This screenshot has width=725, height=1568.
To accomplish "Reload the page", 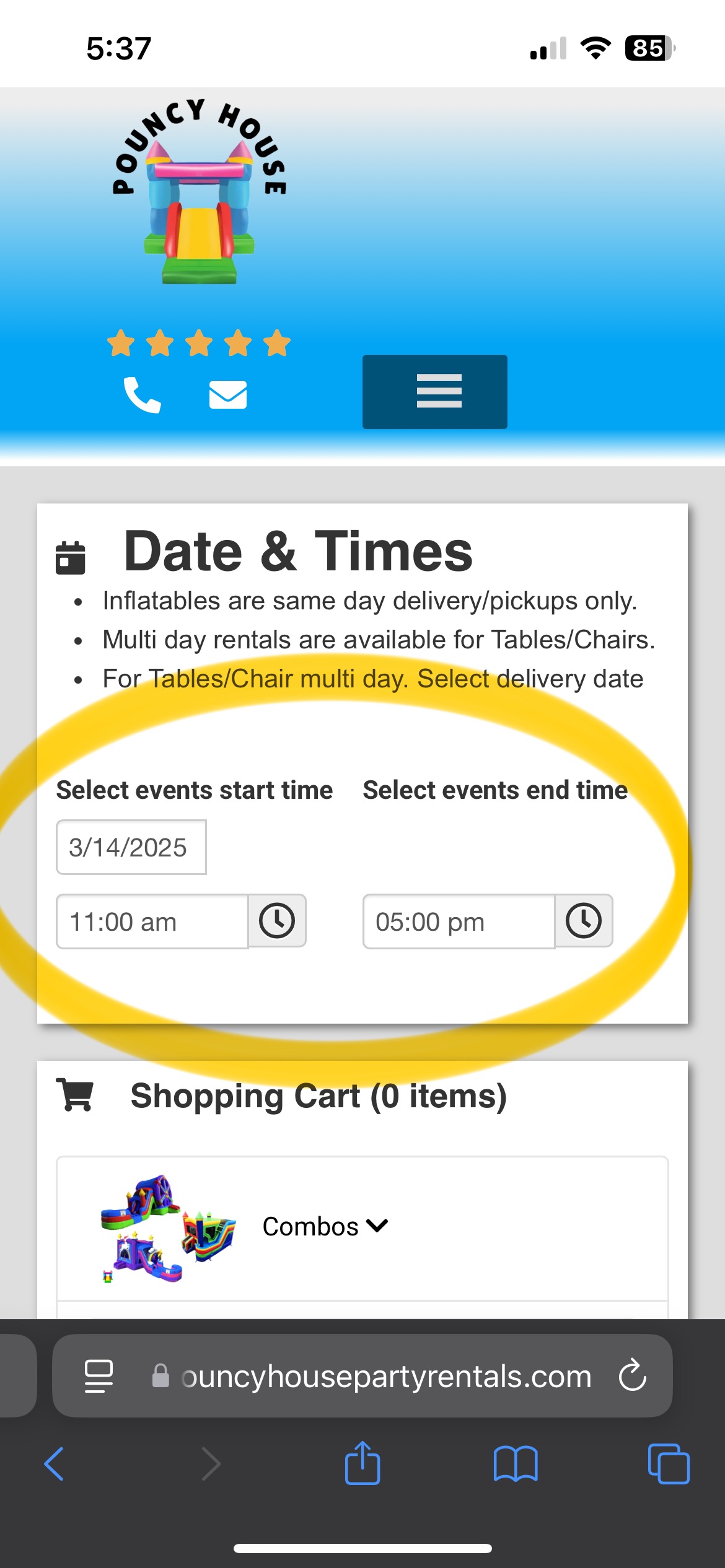I will [x=632, y=1375].
